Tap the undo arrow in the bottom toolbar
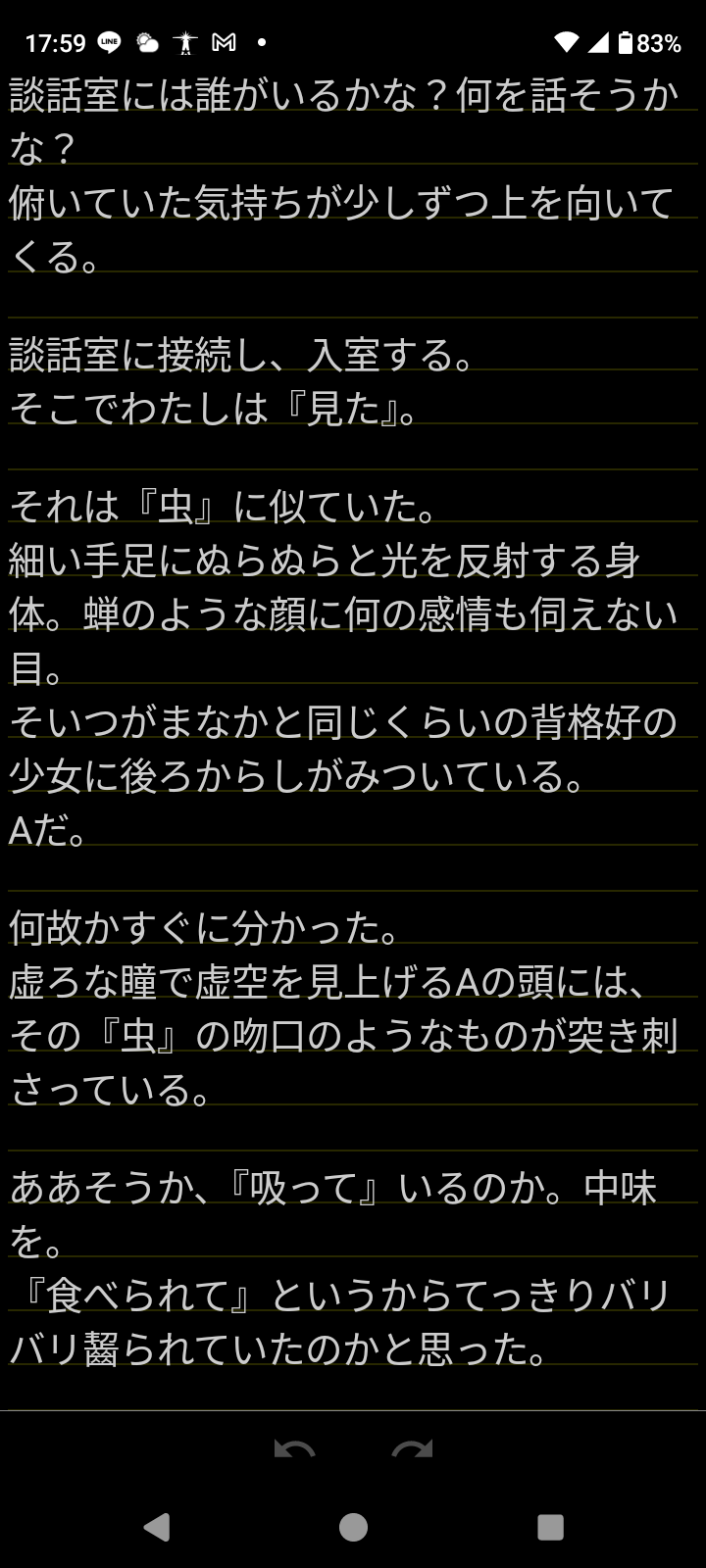This screenshot has height=1568, width=706. pos(294,1448)
